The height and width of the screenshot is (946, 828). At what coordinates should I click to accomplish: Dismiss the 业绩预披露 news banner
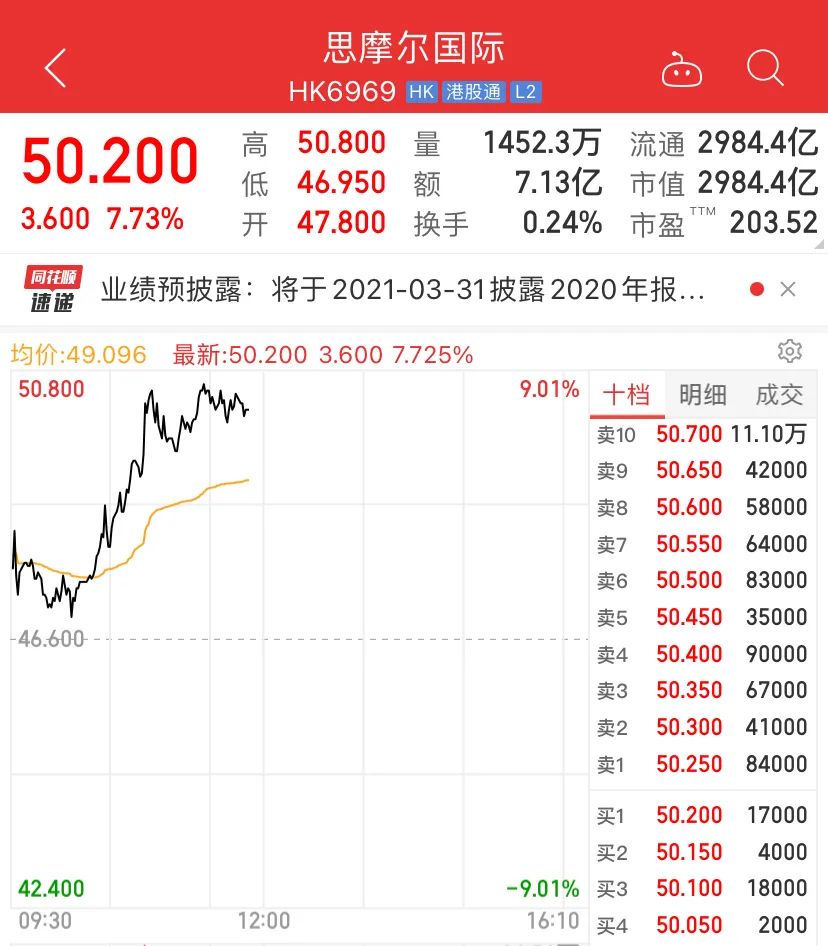point(788,290)
